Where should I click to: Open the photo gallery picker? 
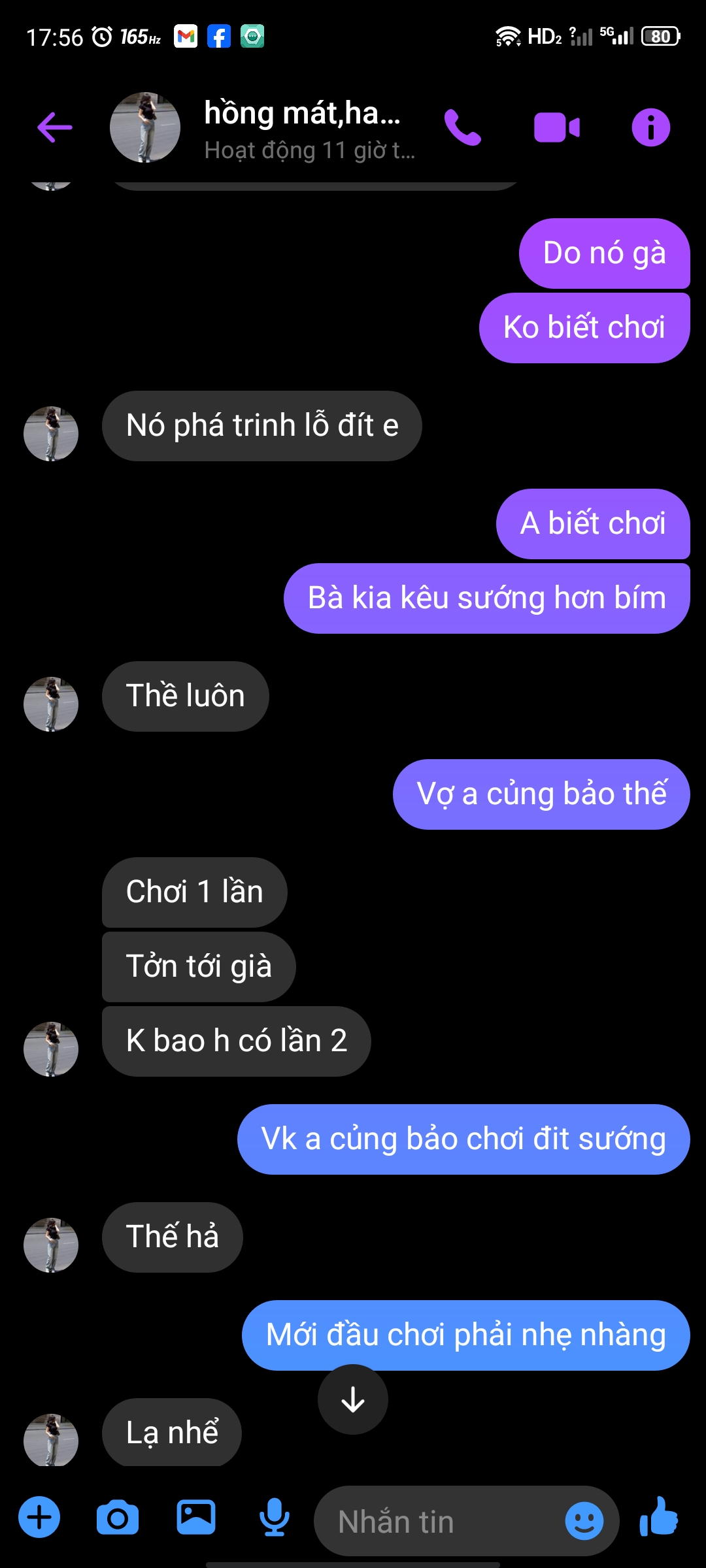coord(196,1517)
